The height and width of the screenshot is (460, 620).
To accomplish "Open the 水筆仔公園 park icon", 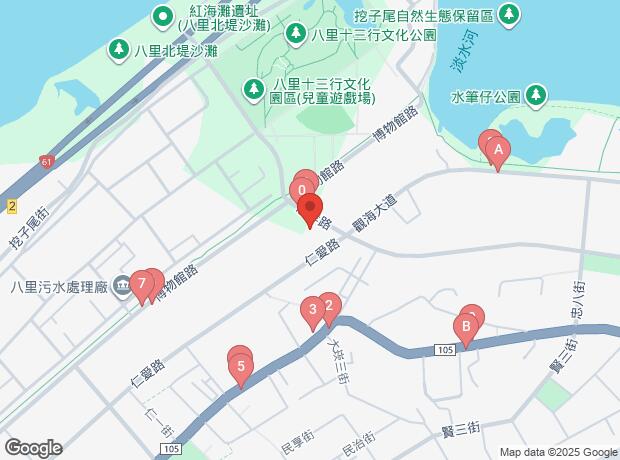I will pos(536,97).
